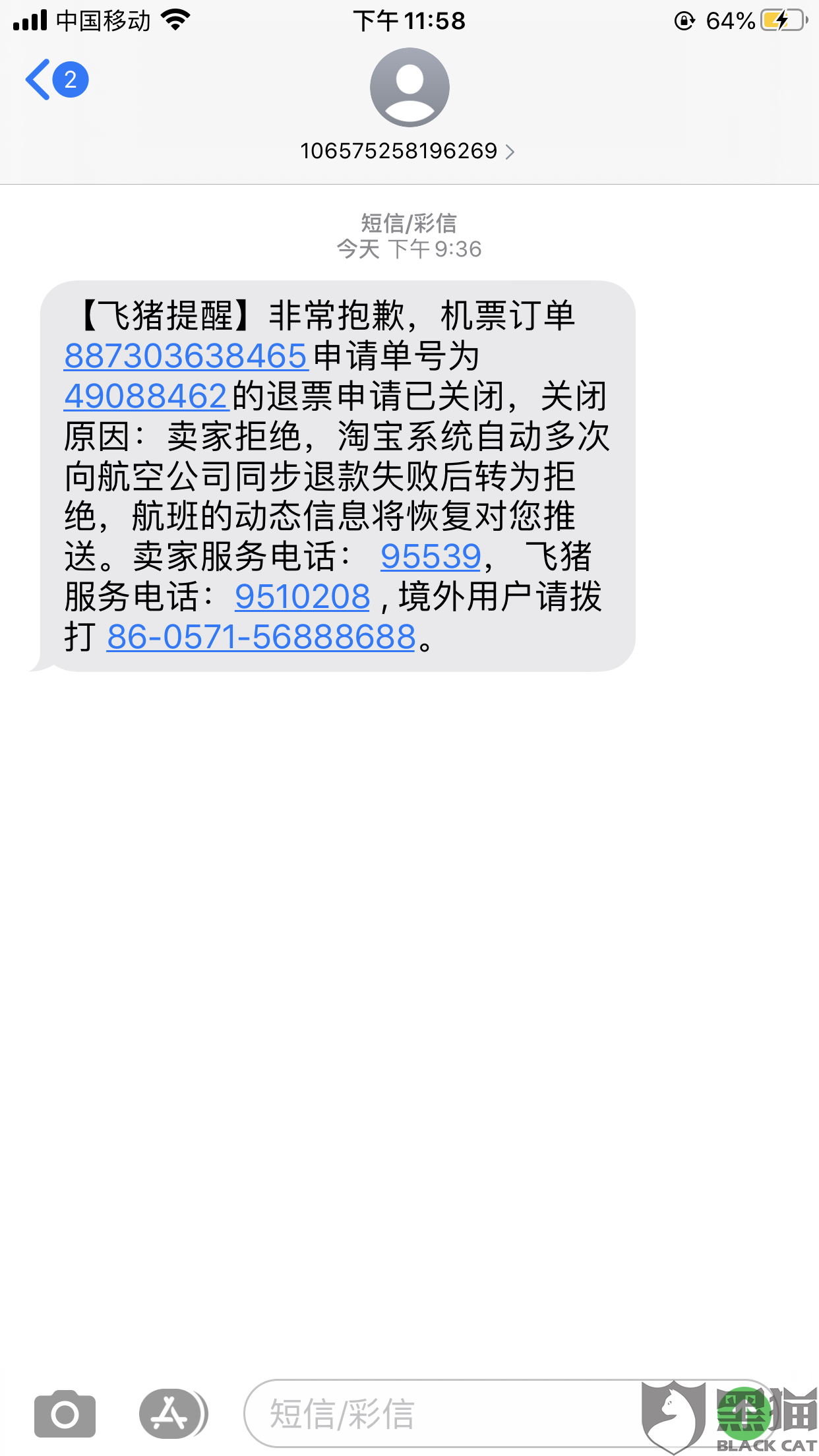Viewport: 819px width, 1456px height.
Task: Tap the order number 887303638465 link
Action: pos(186,356)
